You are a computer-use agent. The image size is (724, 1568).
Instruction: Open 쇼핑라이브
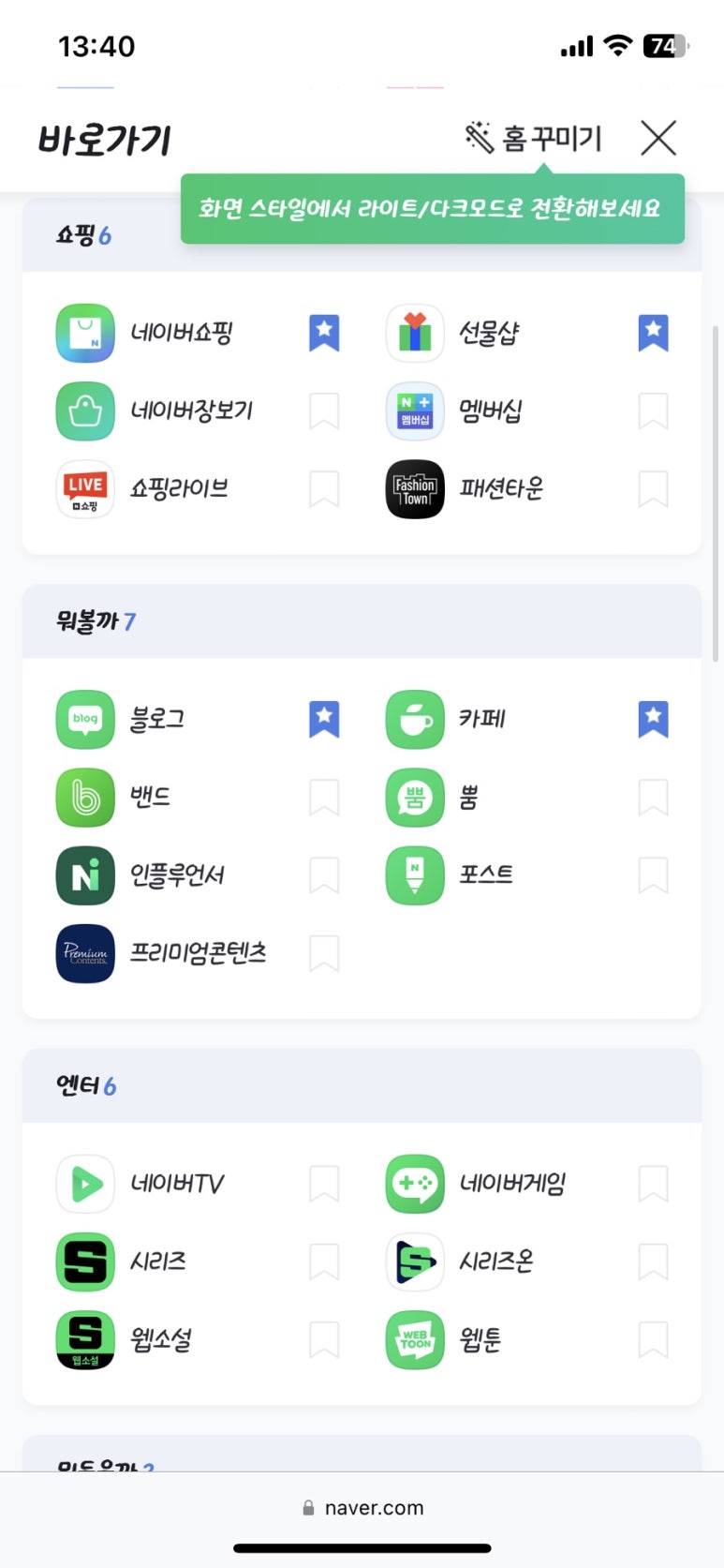coord(143,488)
